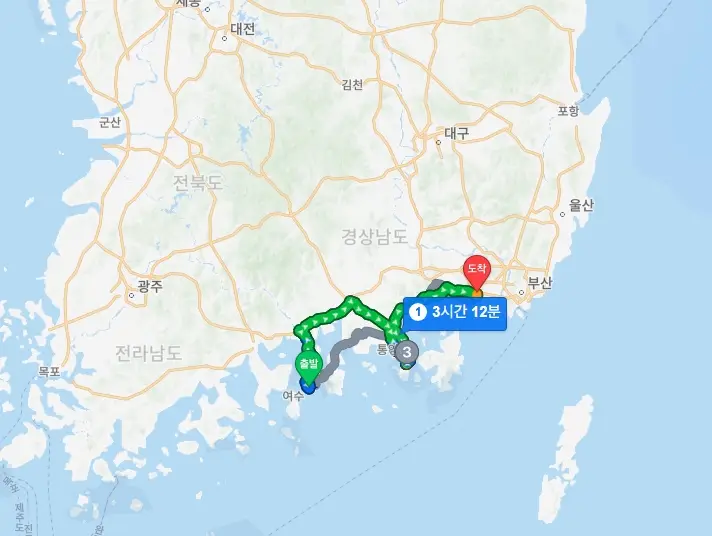Tap the green 출발 departure marker
This screenshot has height=536, width=712.
[x=308, y=363]
